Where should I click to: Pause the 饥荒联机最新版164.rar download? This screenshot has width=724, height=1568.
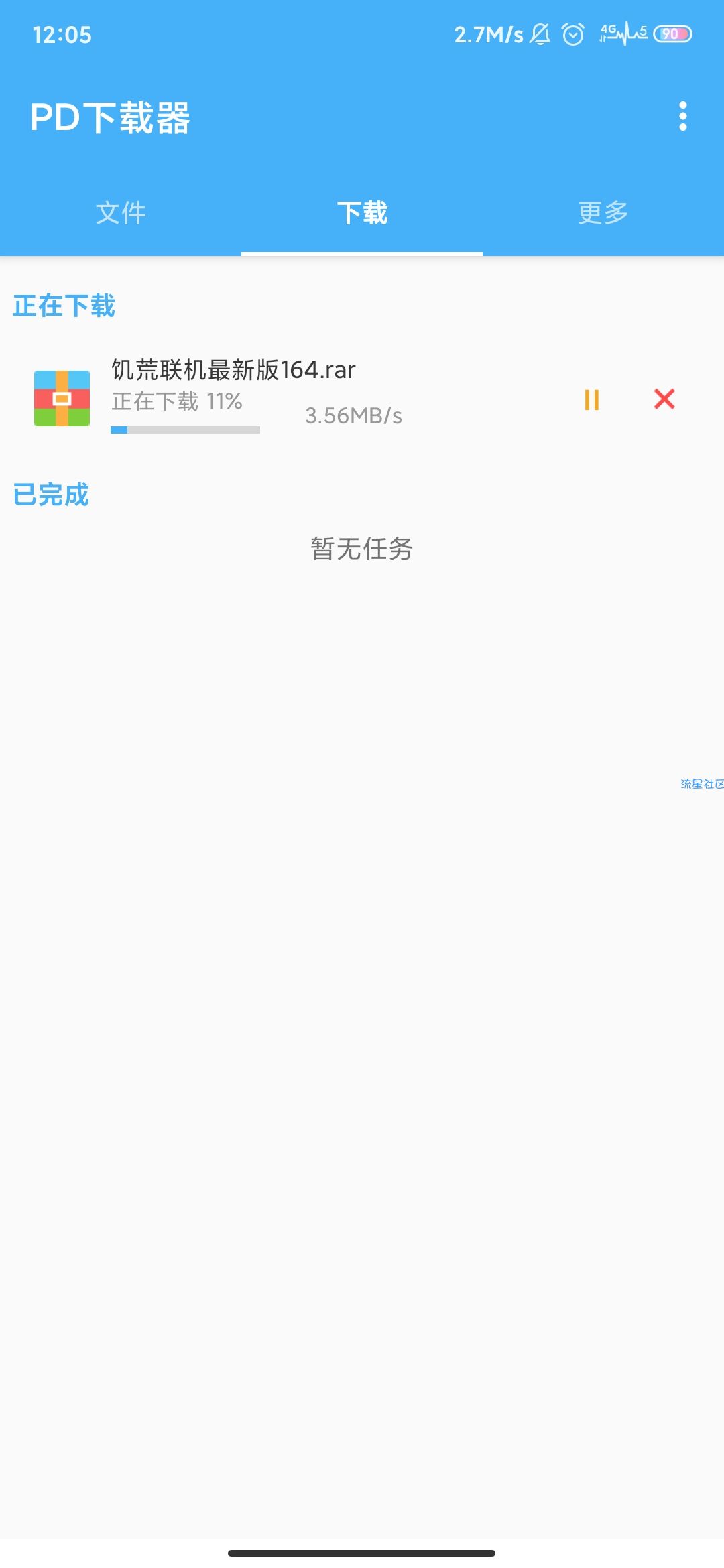tap(591, 400)
